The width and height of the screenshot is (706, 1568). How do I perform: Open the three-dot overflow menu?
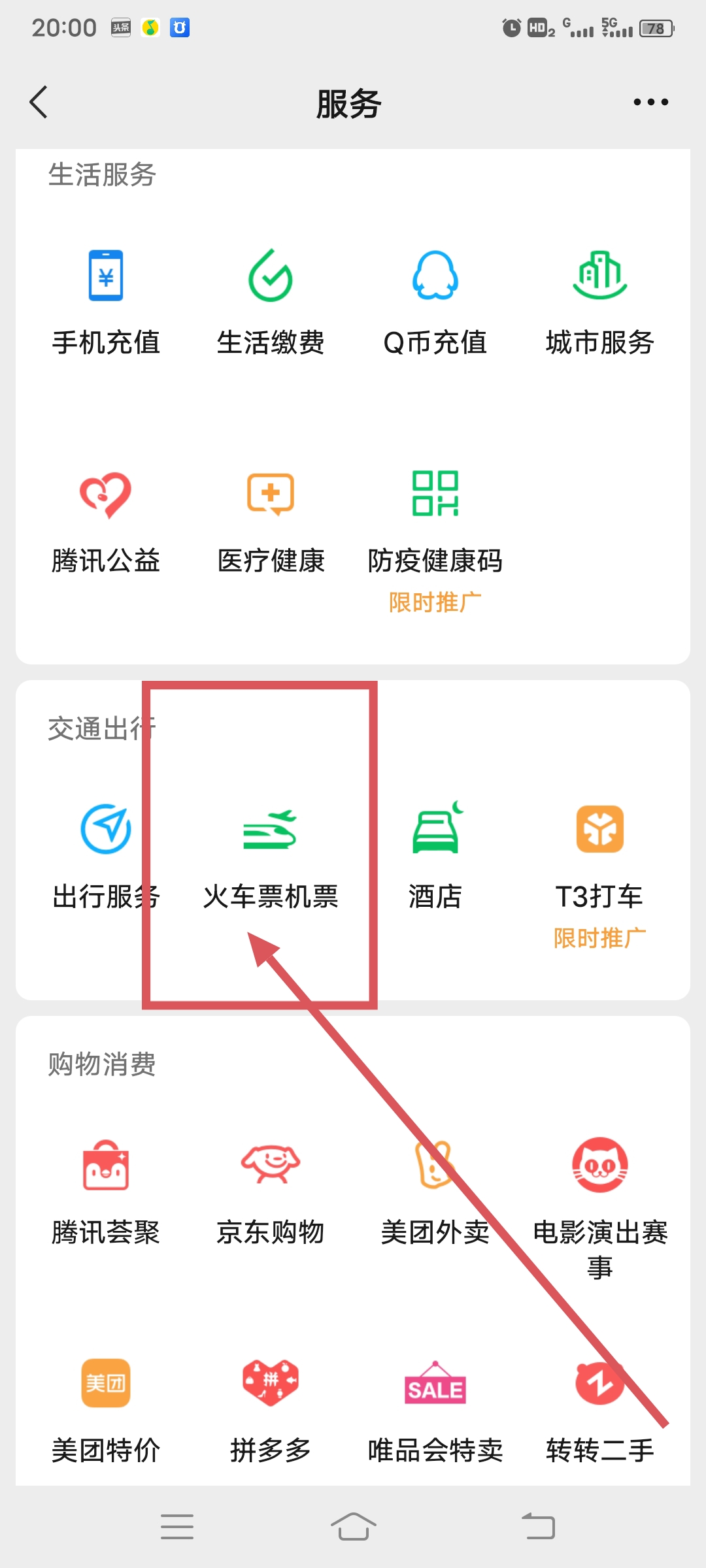[x=650, y=103]
